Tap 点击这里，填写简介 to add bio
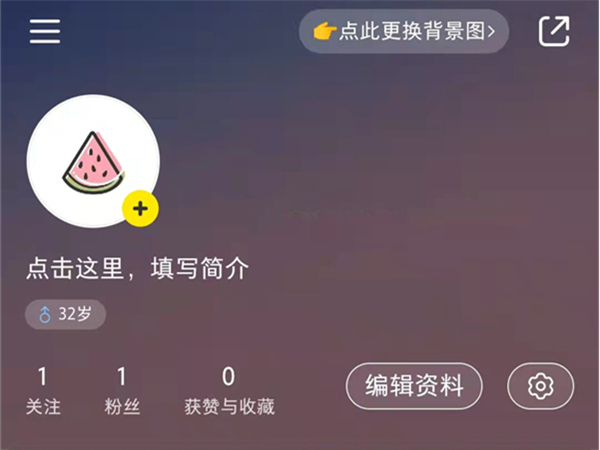 [x=137, y=268]
